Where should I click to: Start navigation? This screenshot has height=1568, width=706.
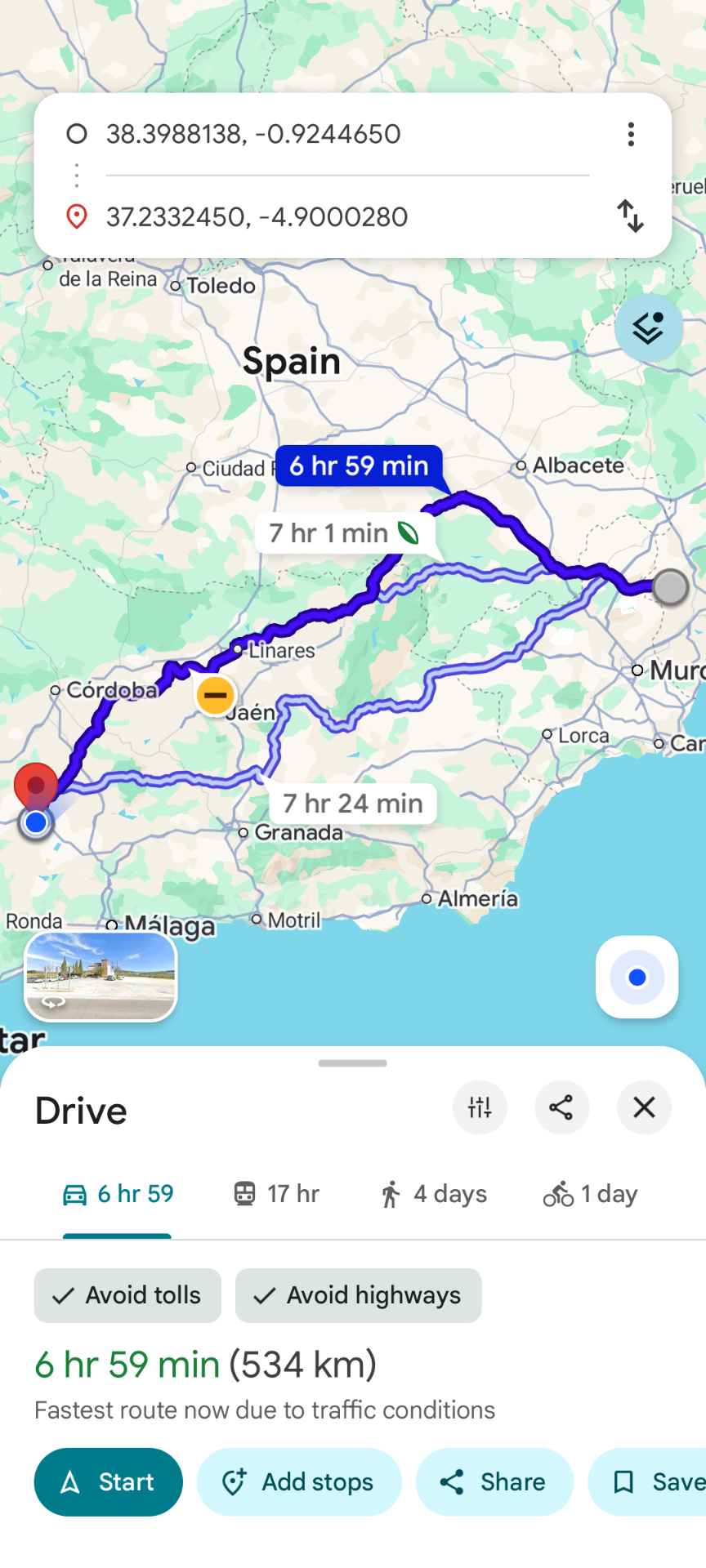pos(109,1482)
